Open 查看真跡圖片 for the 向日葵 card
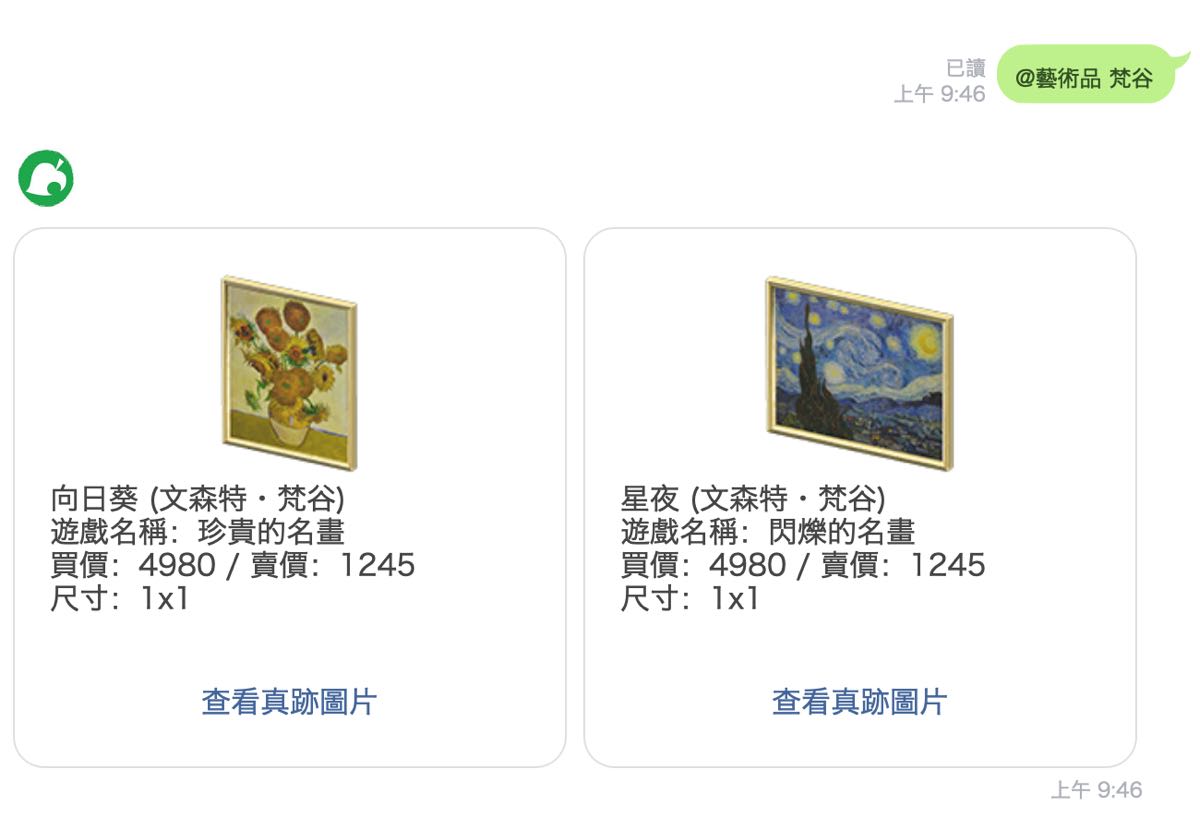 click(x=289, y=702)
